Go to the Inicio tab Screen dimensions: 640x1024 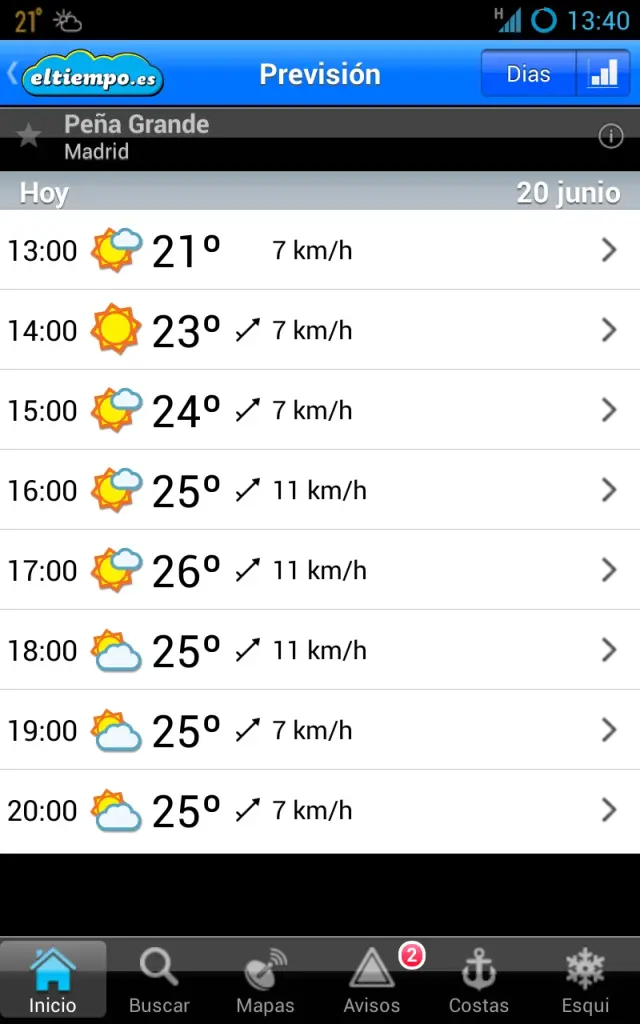[x=53, y=980]
